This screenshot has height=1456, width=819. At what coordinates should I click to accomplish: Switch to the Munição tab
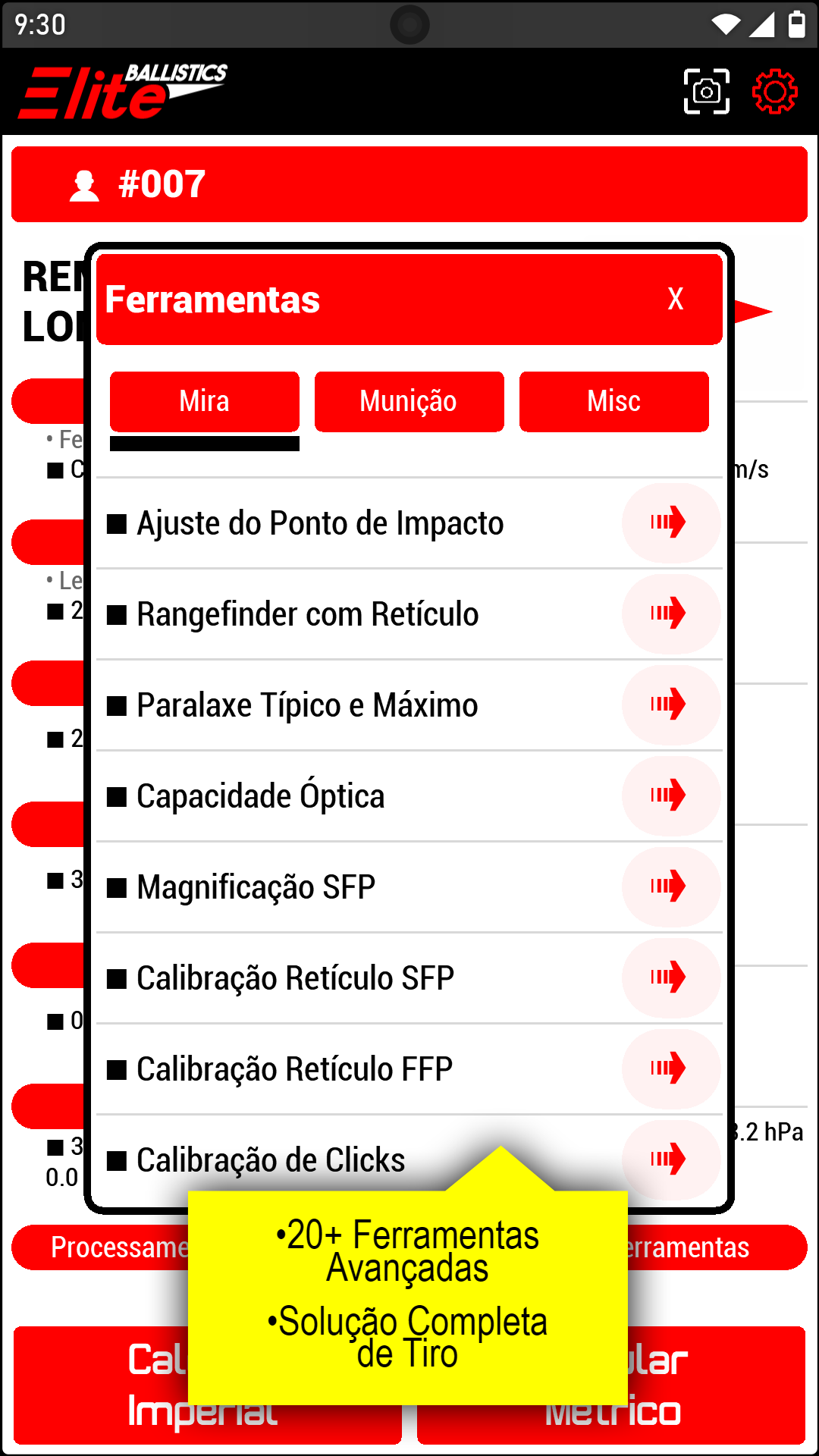[x=409, y=401]
